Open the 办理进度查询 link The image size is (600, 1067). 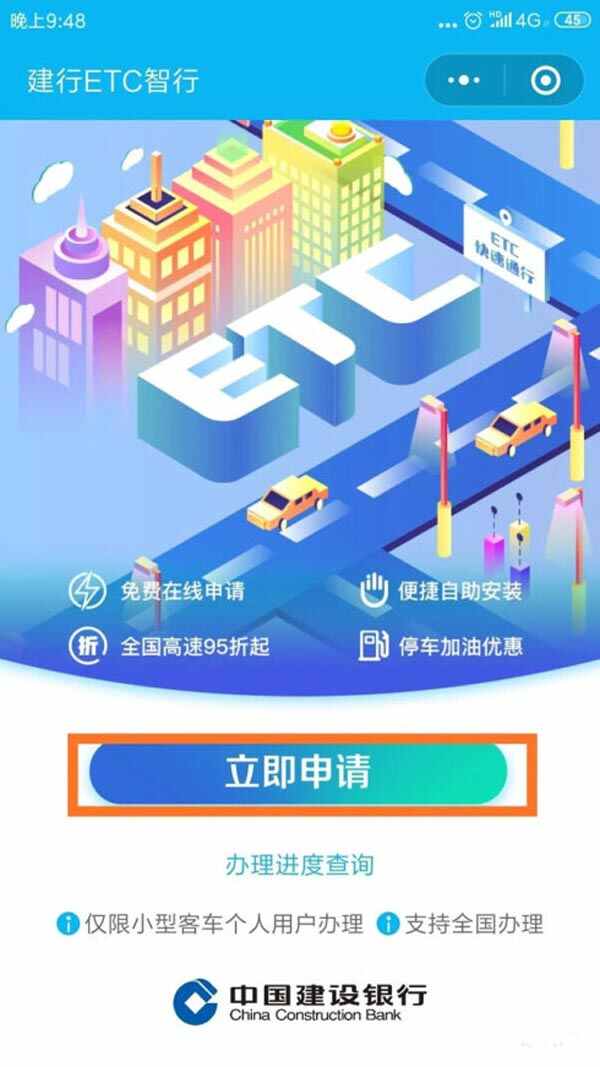pyautogui.click(x=299, y=865)
